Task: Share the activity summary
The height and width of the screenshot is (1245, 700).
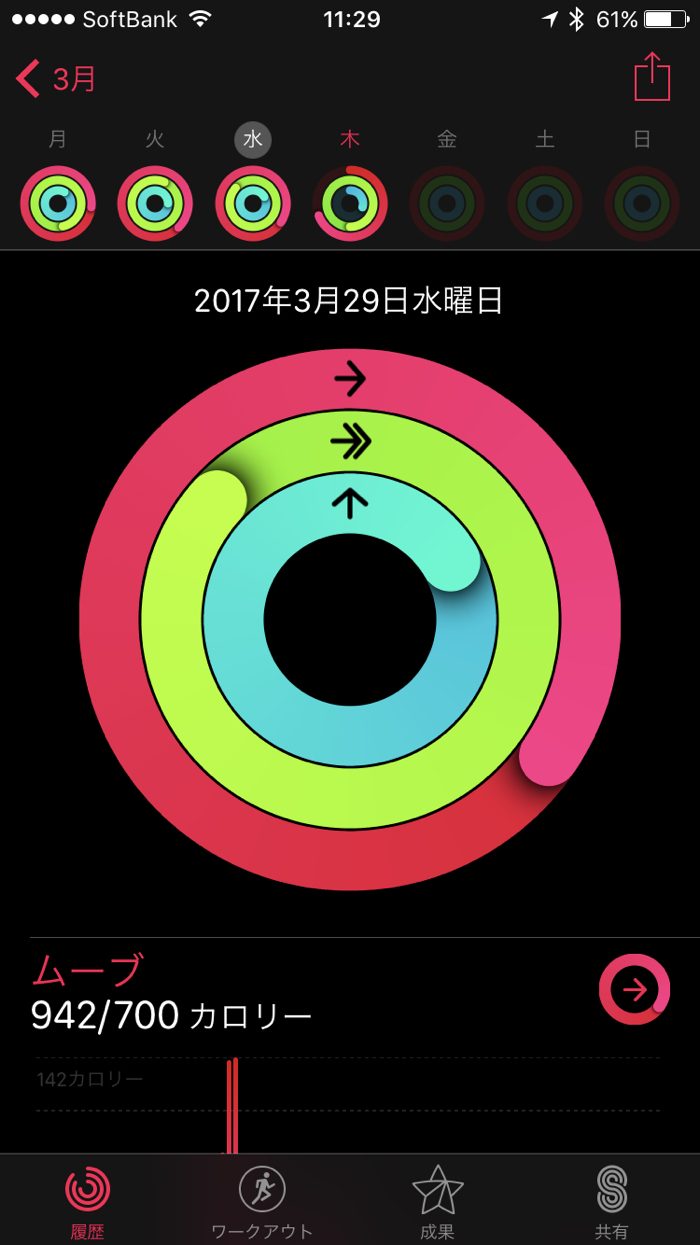Action: coord(652,77)
